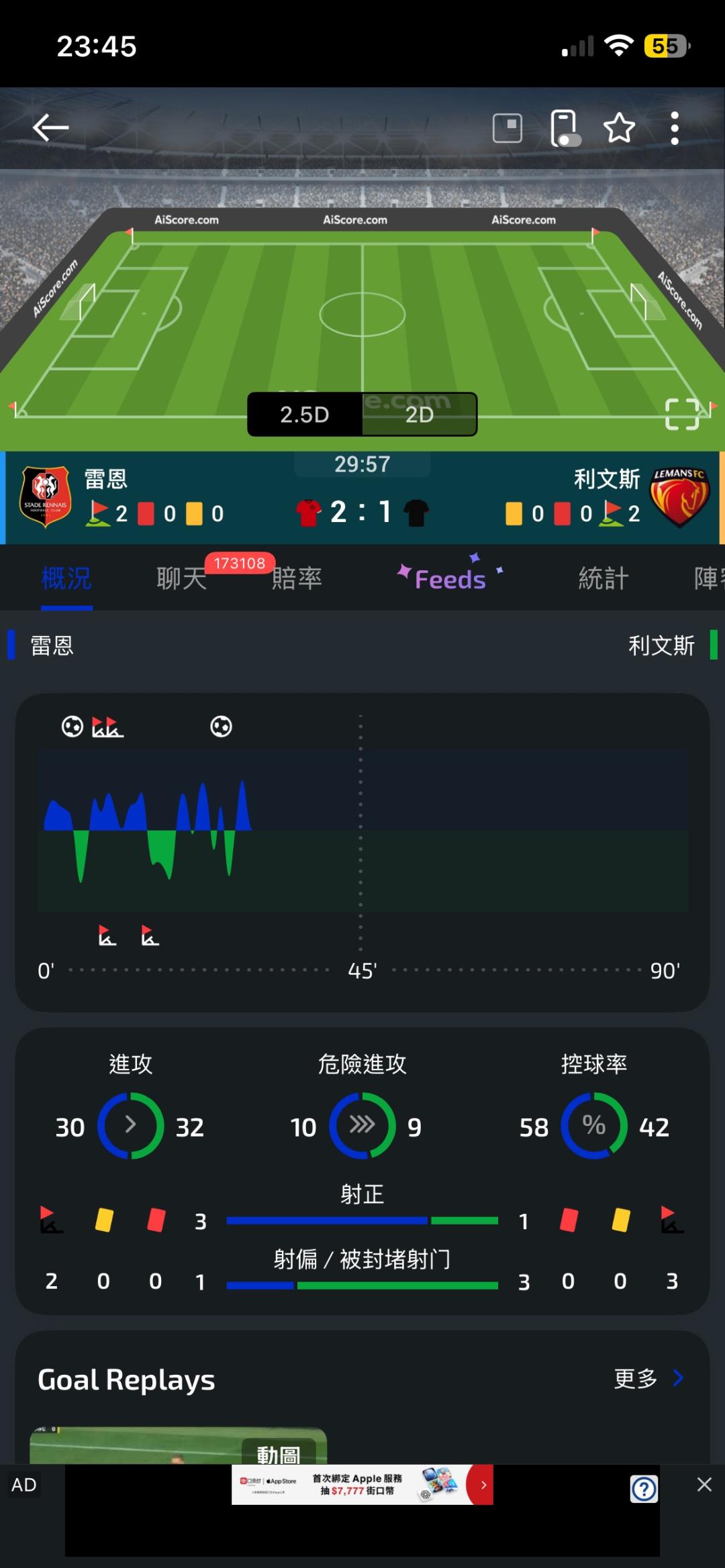Open picture-in-picture window icon

point(507,127)
